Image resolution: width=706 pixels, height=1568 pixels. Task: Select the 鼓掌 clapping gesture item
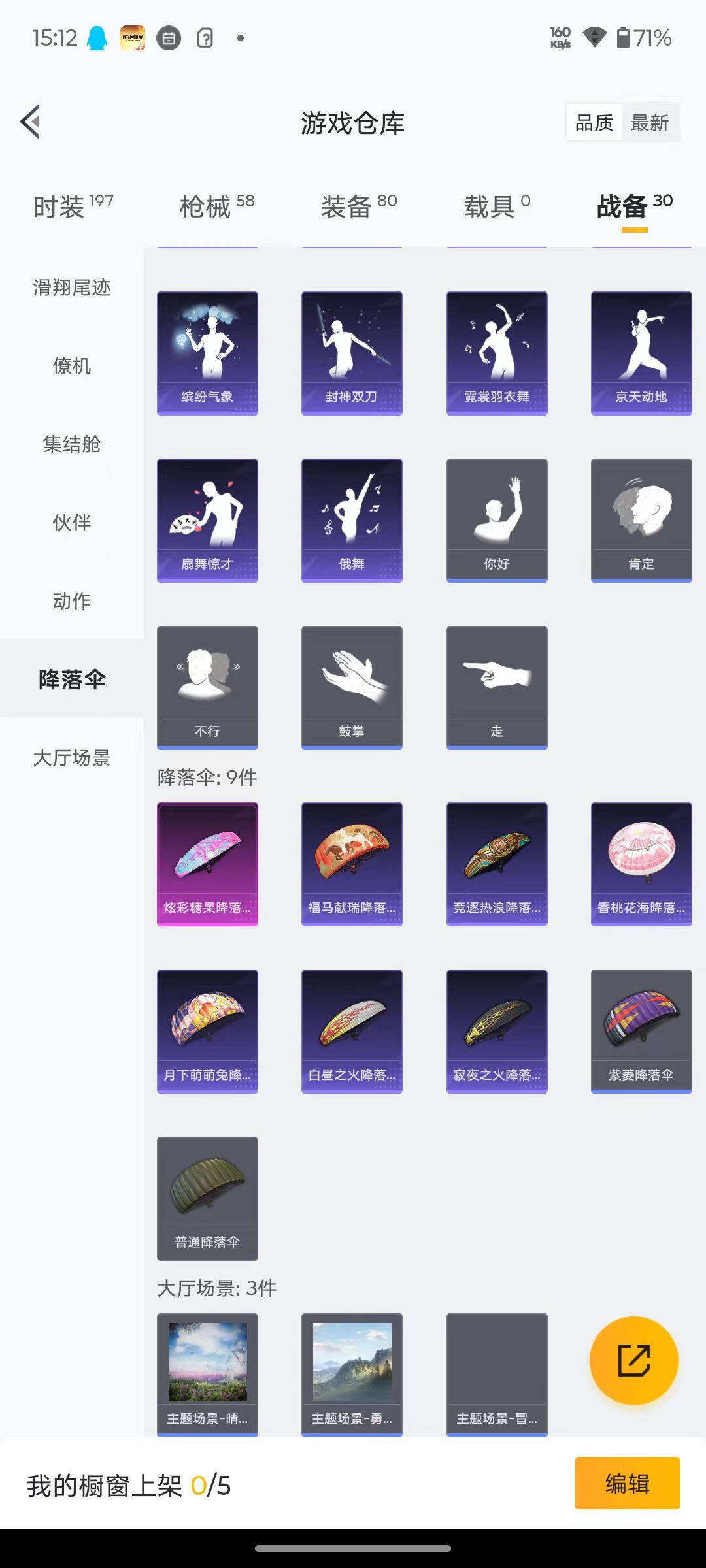[x=352, y=686]
